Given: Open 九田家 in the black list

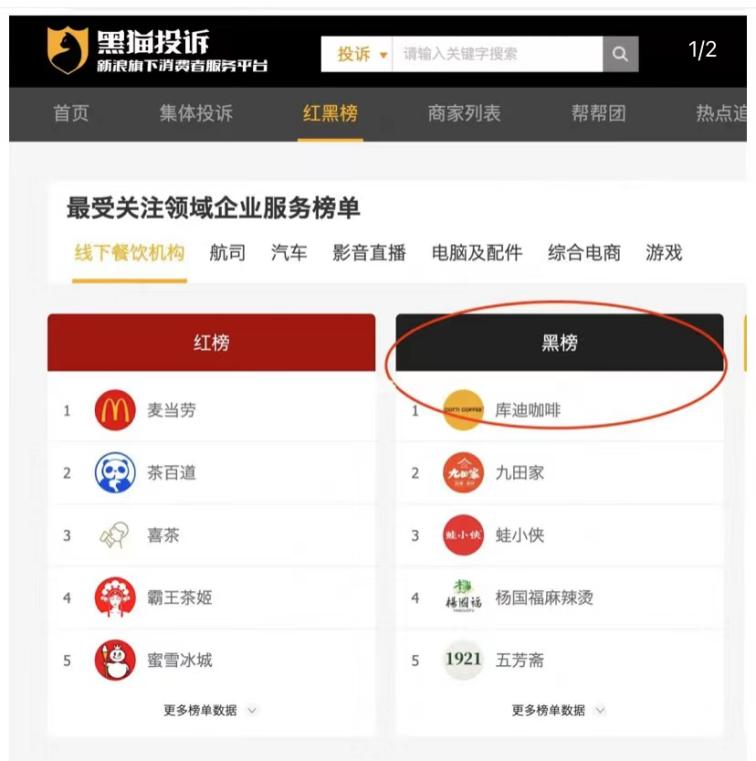Looking at the screenshot, I should (x=519, y=473).
